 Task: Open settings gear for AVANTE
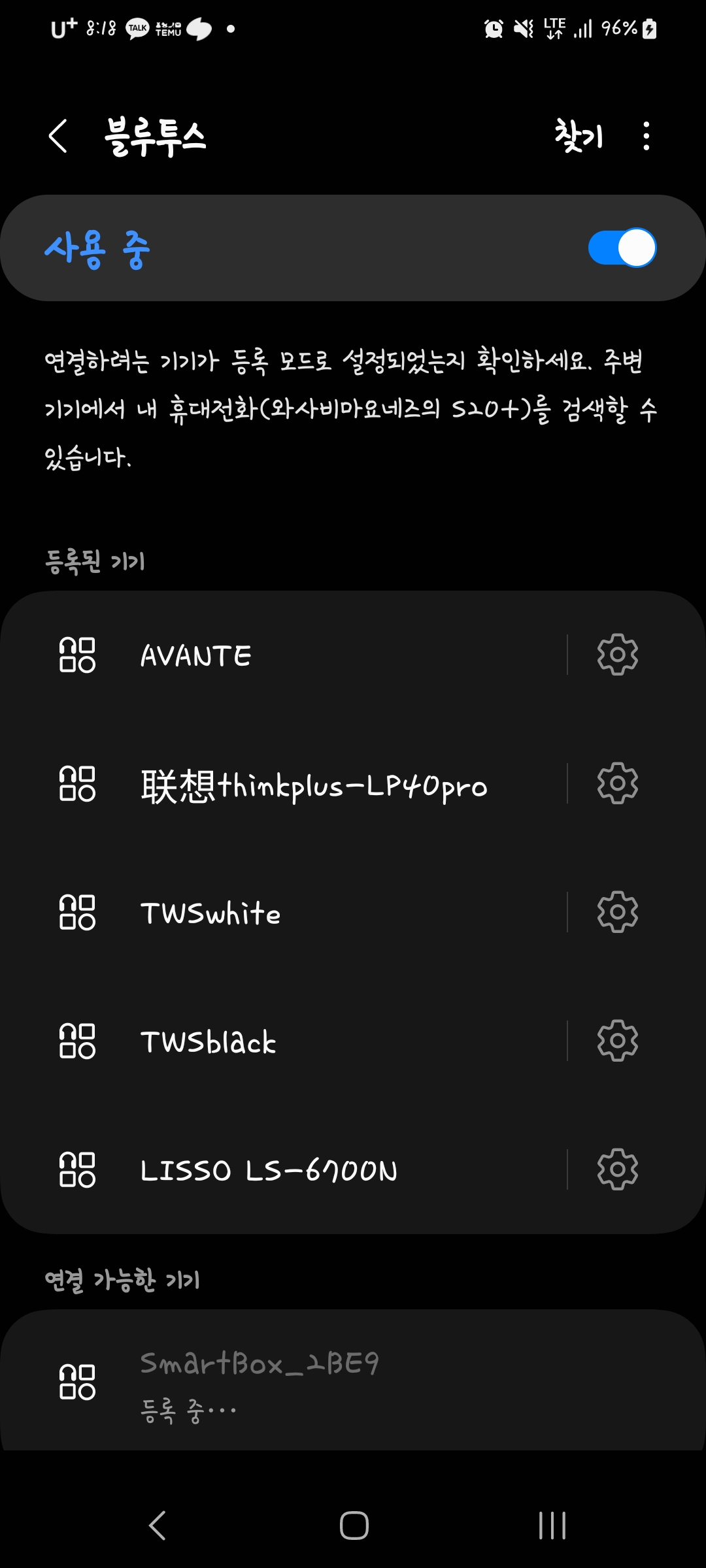point(617,655)
